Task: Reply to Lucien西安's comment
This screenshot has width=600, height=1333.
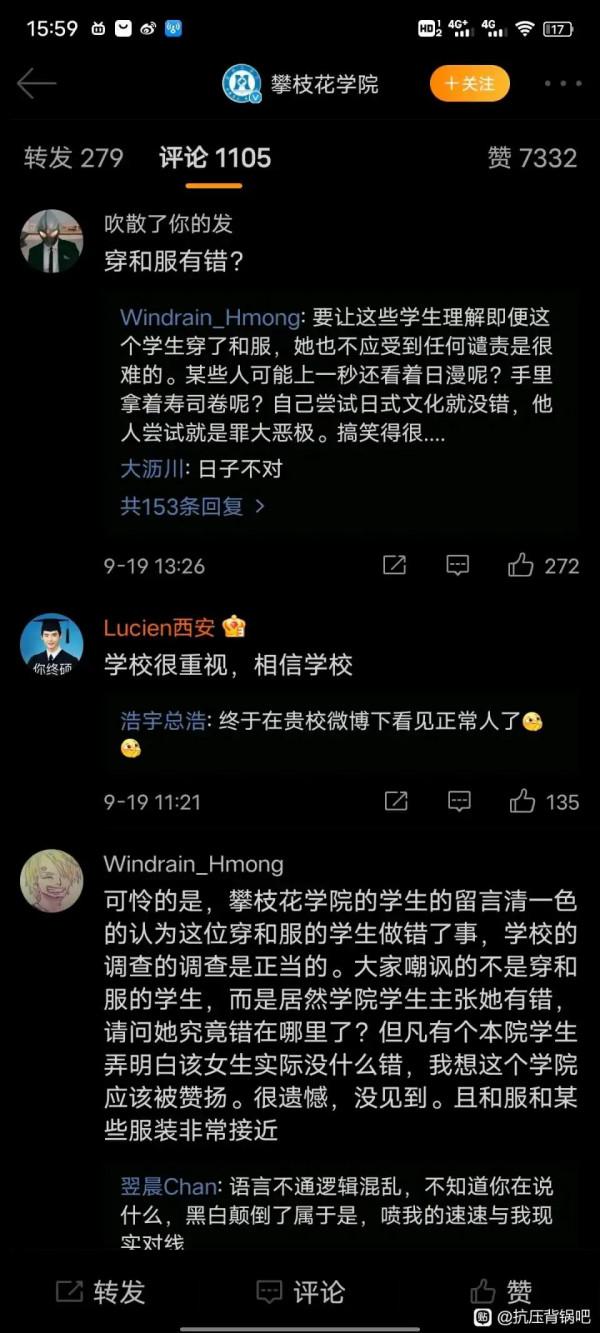Action: pos(458,801)
